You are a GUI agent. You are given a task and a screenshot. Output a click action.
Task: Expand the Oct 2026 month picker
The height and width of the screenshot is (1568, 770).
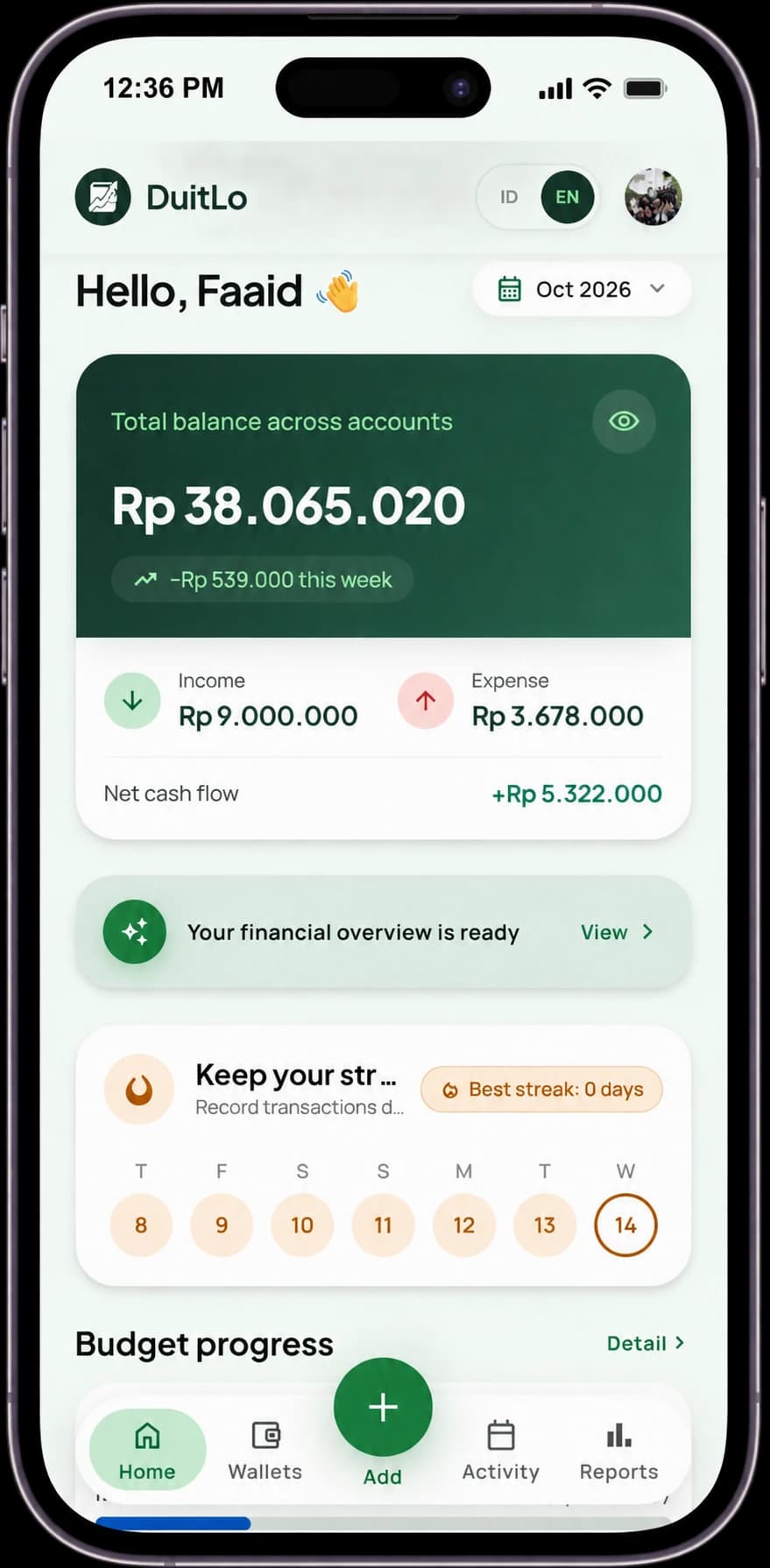[582, 289]
